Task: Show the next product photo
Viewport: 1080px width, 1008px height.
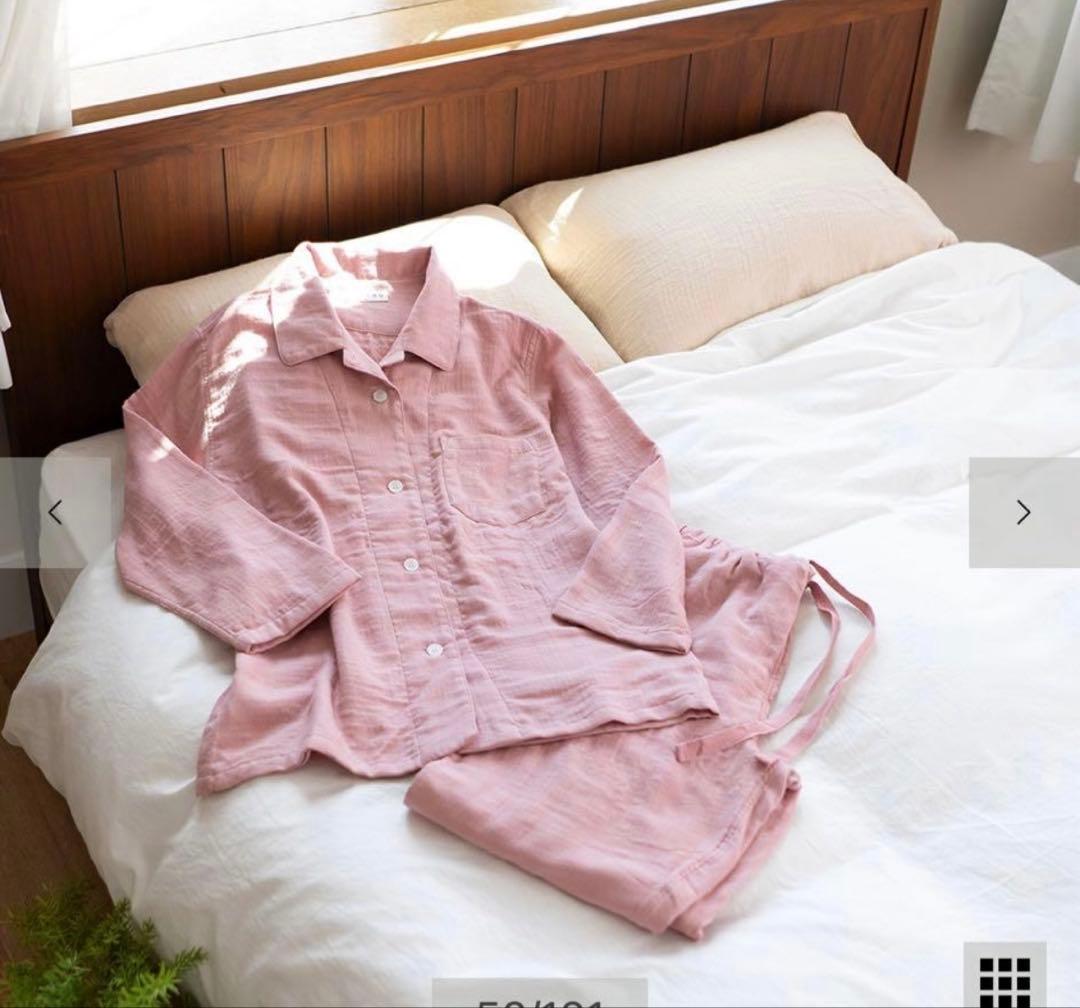Action: pos(1023,513)
